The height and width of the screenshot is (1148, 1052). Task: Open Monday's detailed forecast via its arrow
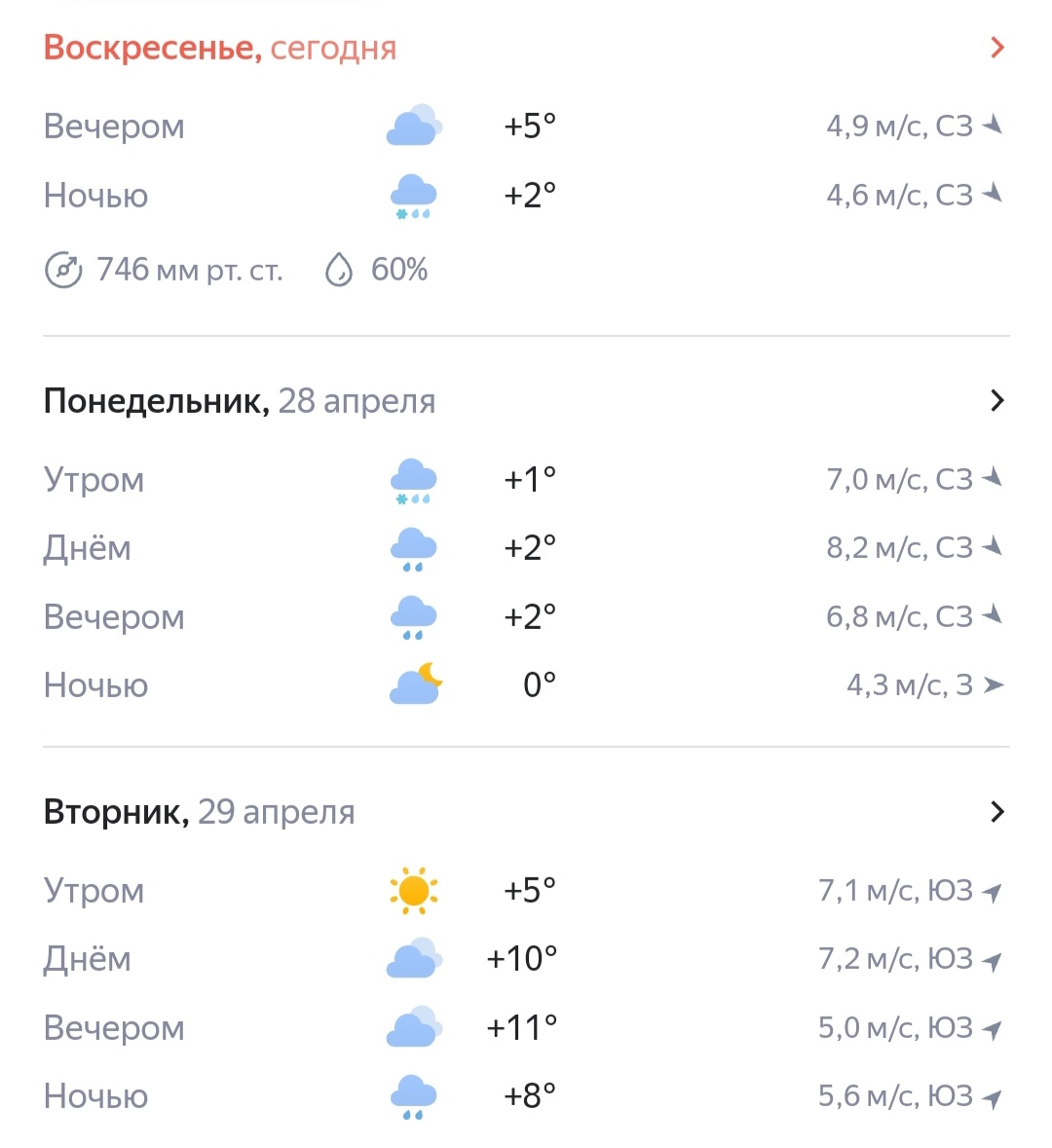click(x=996, y=399)
